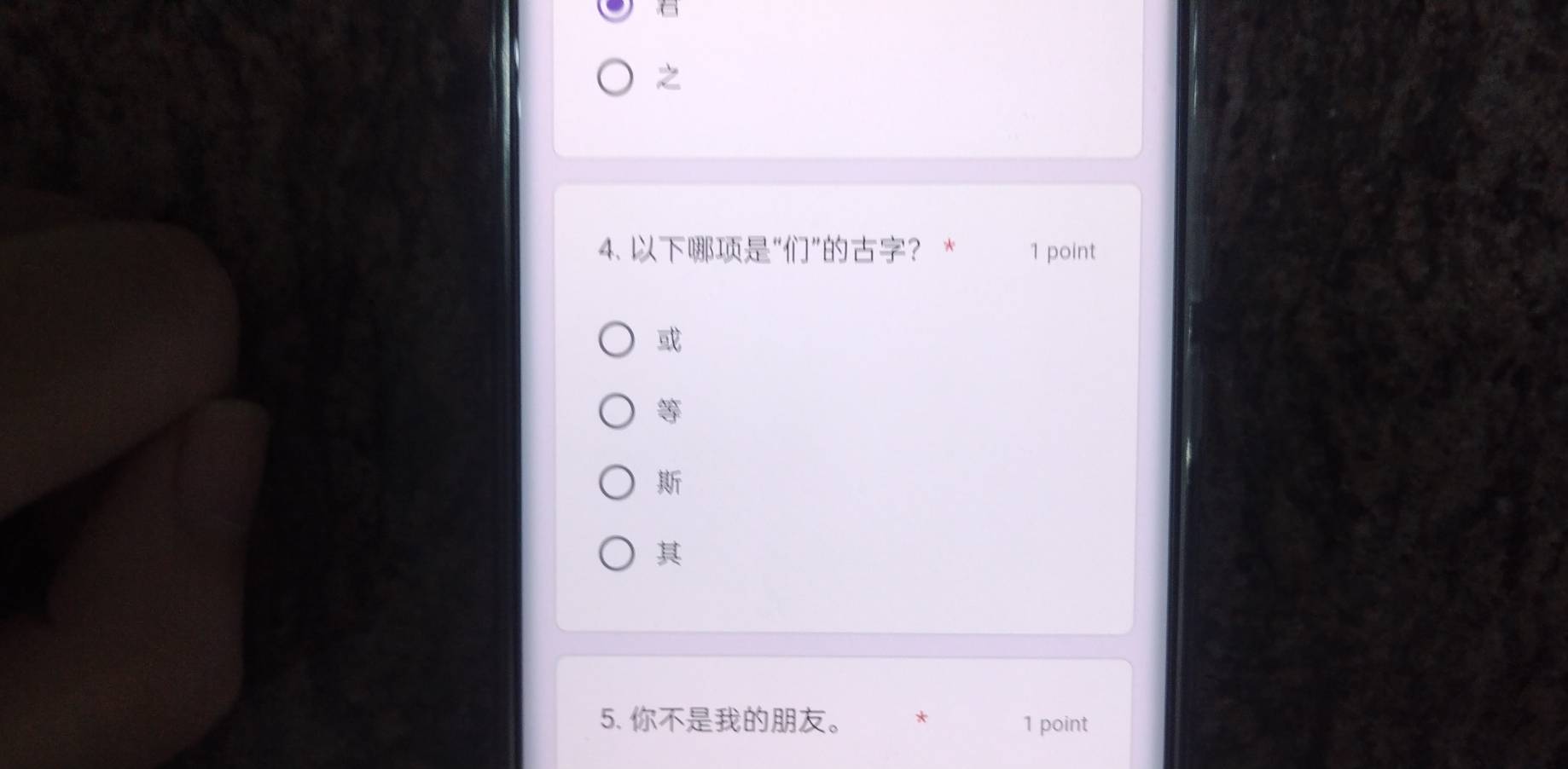This screenshot has height=769, width=1568.
Task: Mark the 其 radio button
Action: pos(616,553)
